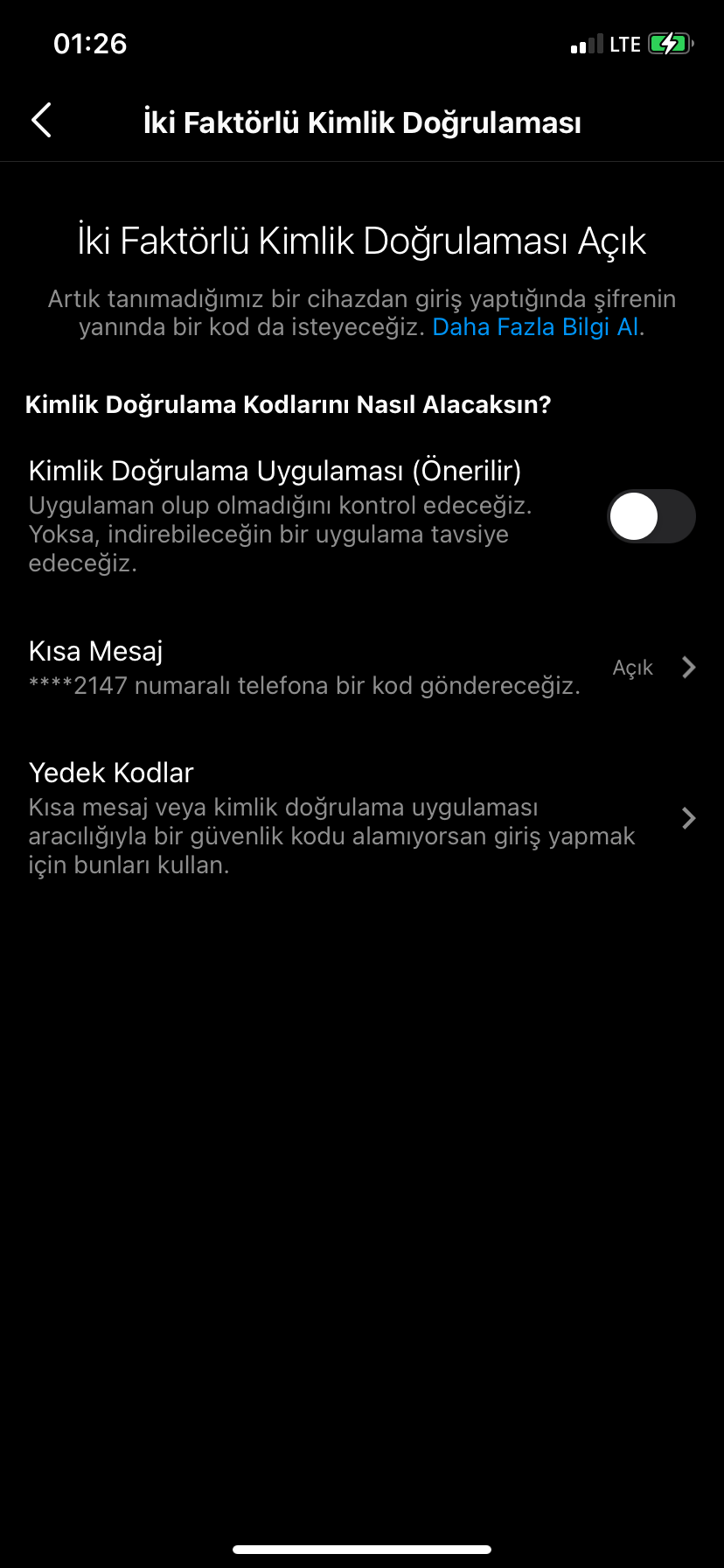Open the Yedek Kodlar row
Screen dimensions: 724x1568
(x=362, y=817)
